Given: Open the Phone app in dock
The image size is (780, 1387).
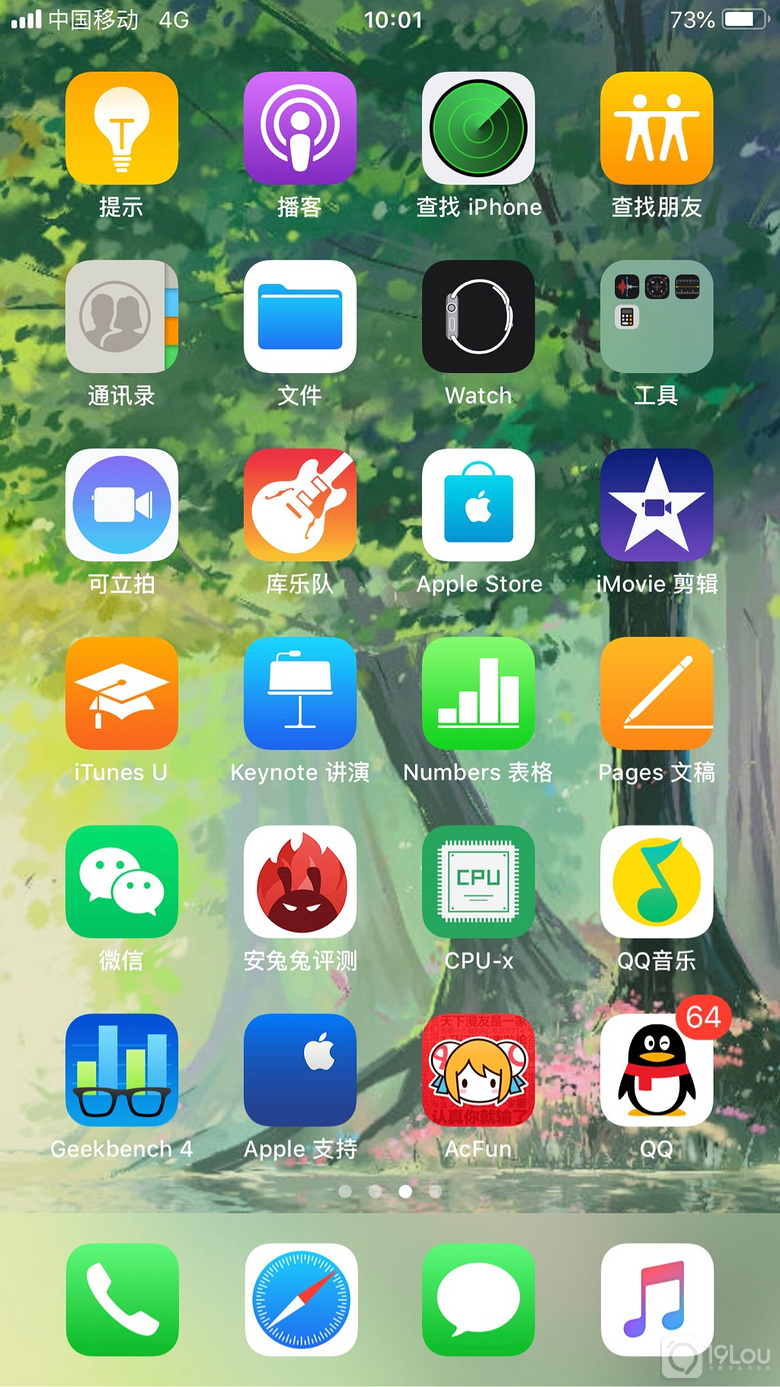Looking at the screenshot, I should coord(121,1299).
